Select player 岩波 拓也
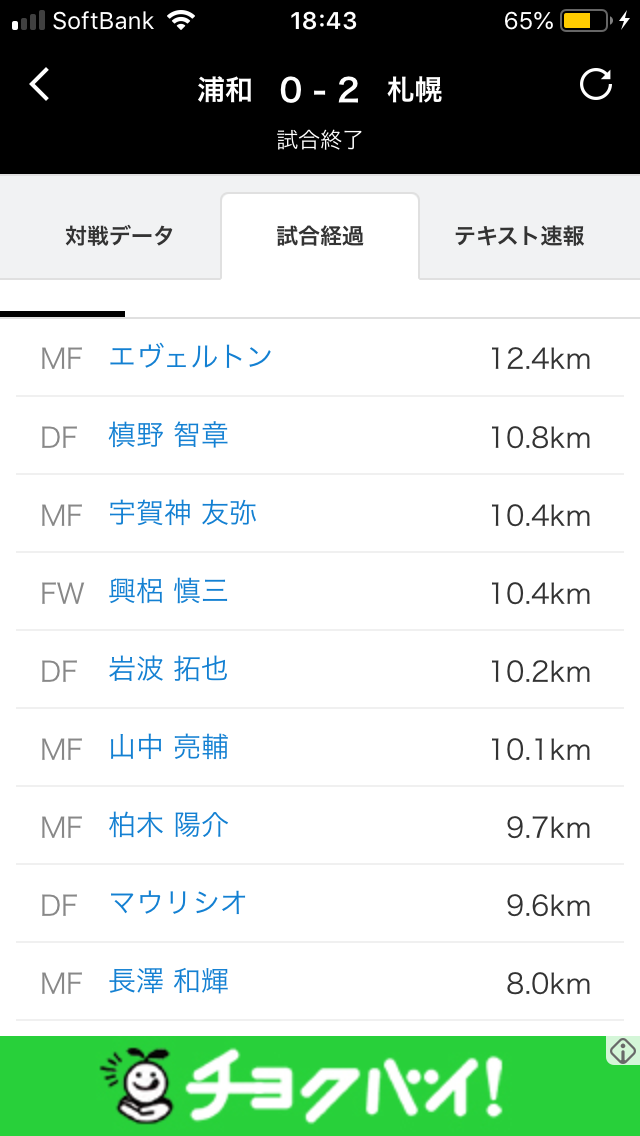This screenshot has height=1136, width=640. point(168,669)
